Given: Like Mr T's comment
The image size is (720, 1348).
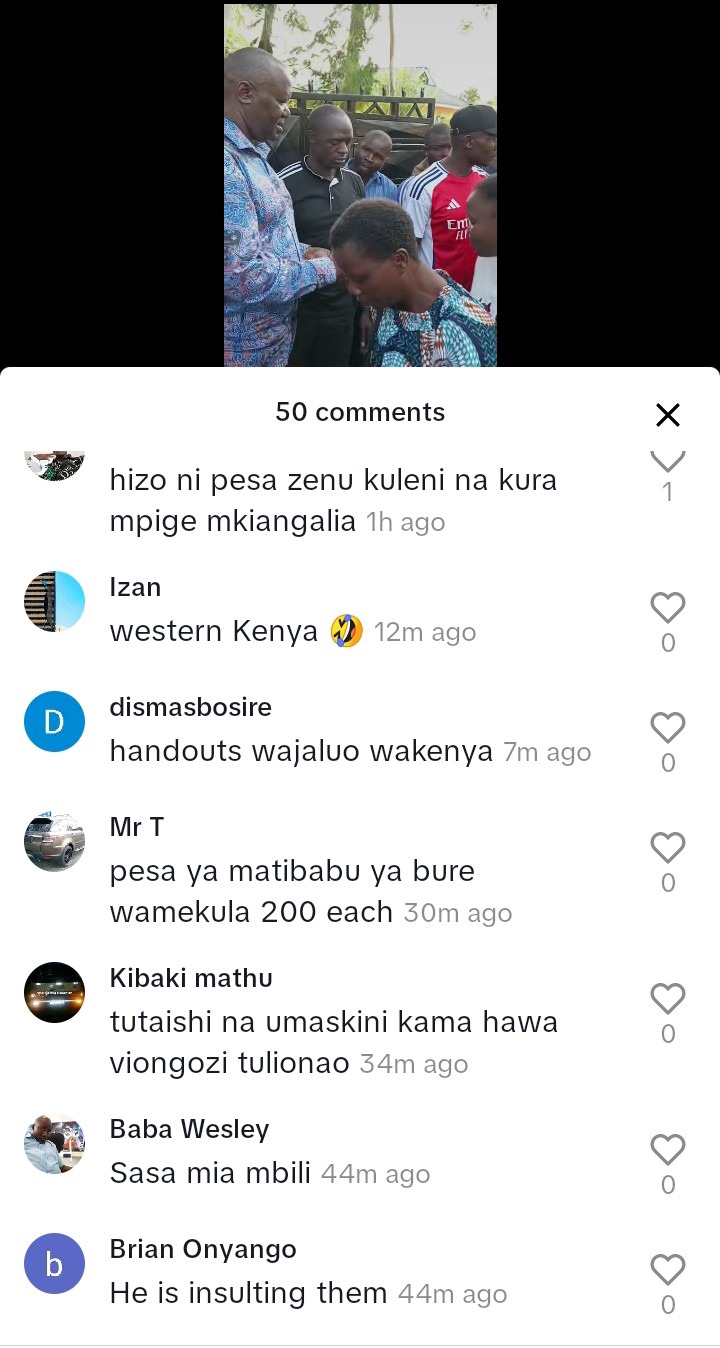Looking at the screenshot, I should tap(668, 848).
